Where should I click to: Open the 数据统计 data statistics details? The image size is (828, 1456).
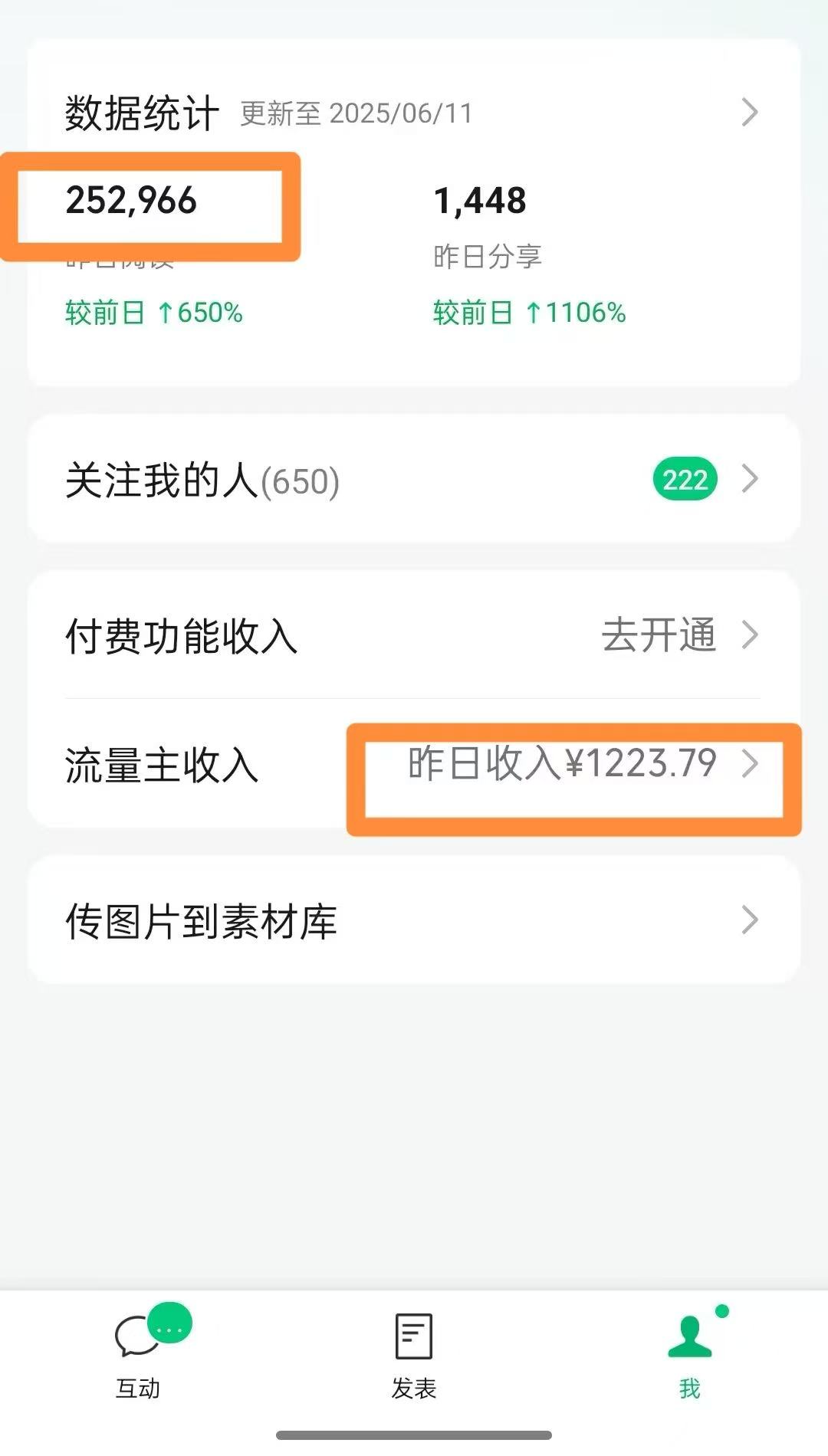[414, 113]
